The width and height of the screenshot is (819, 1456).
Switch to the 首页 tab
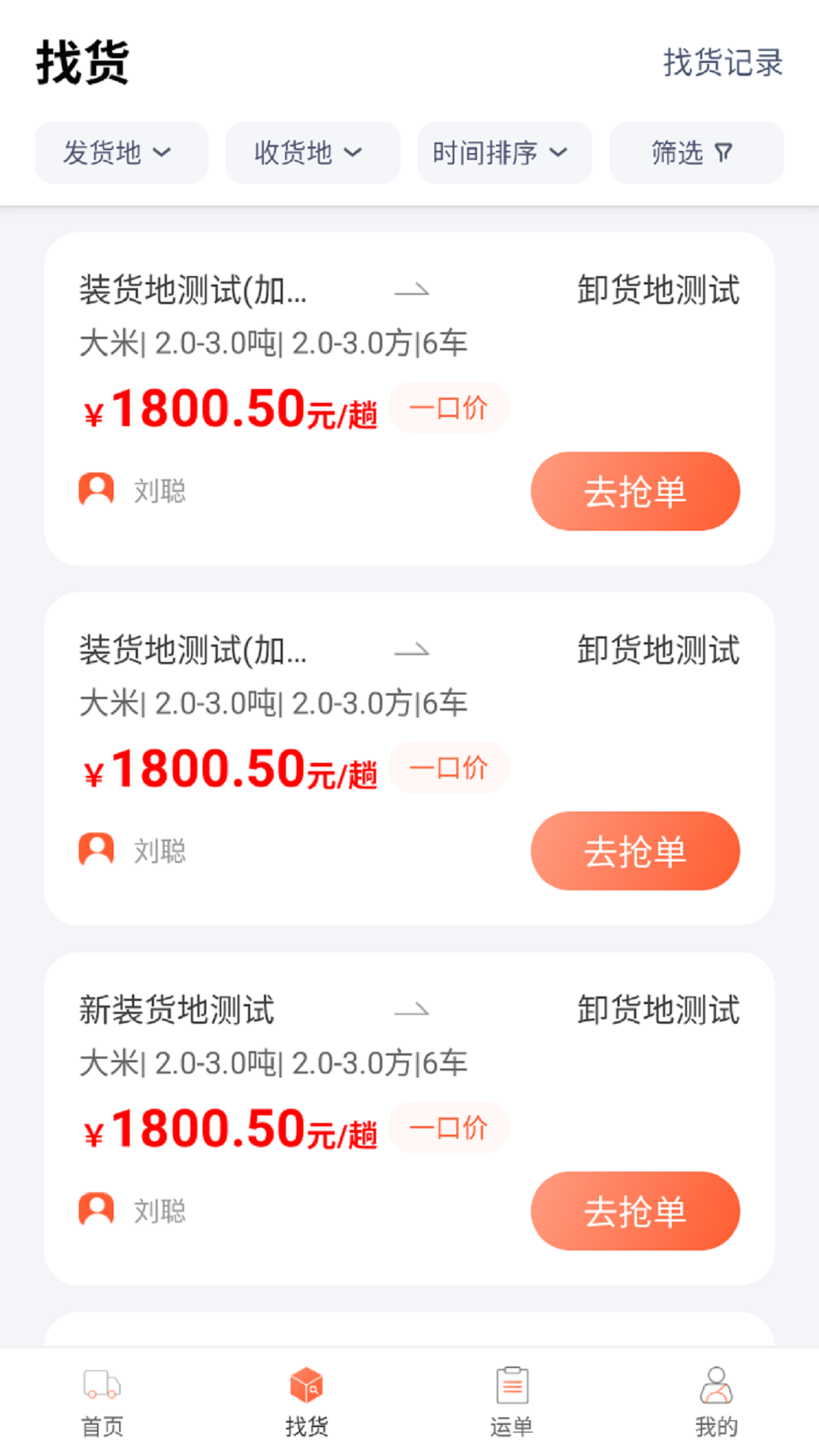(102, 1403)
